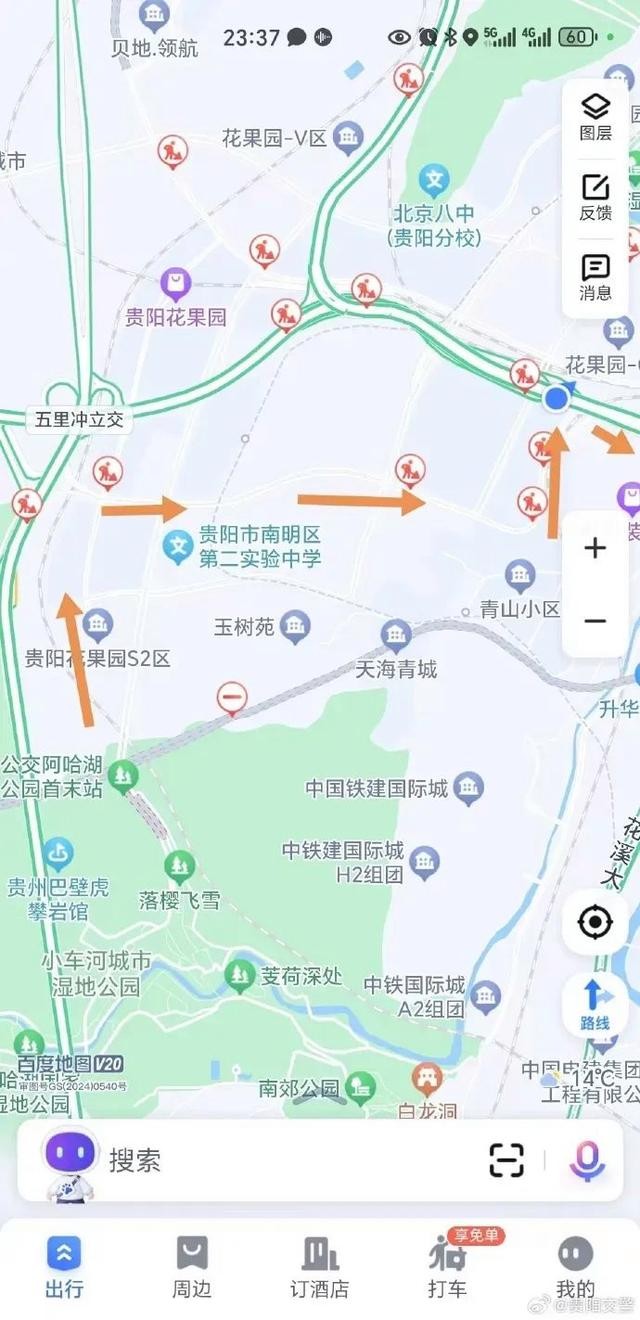
Task: Open the 图层 map layers panel
Action: 595,116
